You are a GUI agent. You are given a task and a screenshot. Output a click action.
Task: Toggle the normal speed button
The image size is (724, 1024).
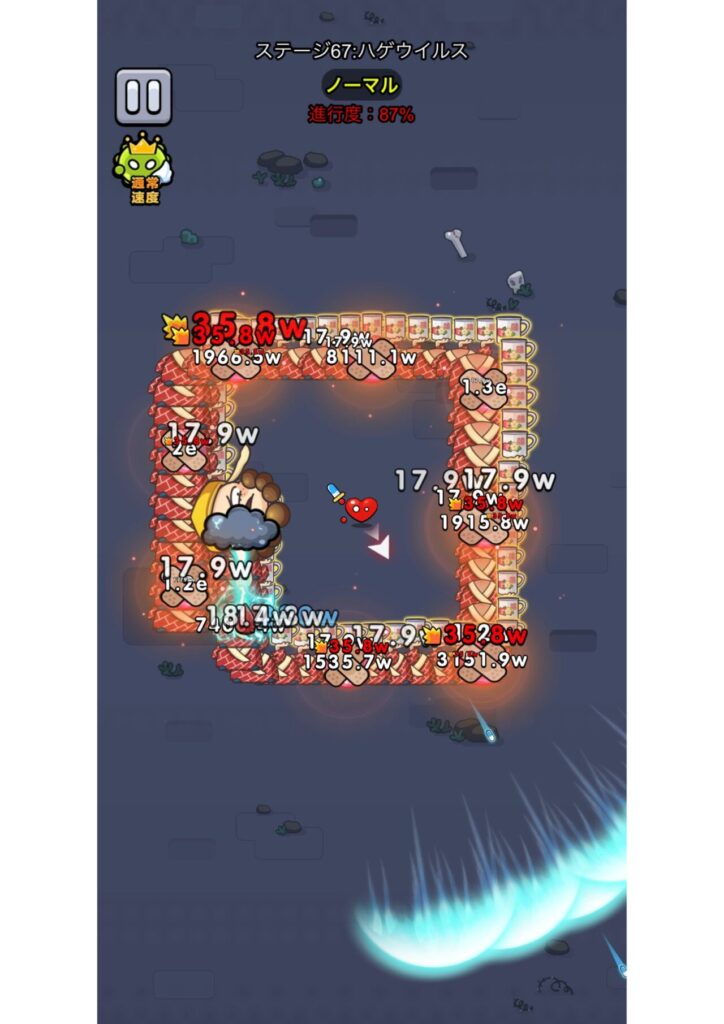[143, 168]
